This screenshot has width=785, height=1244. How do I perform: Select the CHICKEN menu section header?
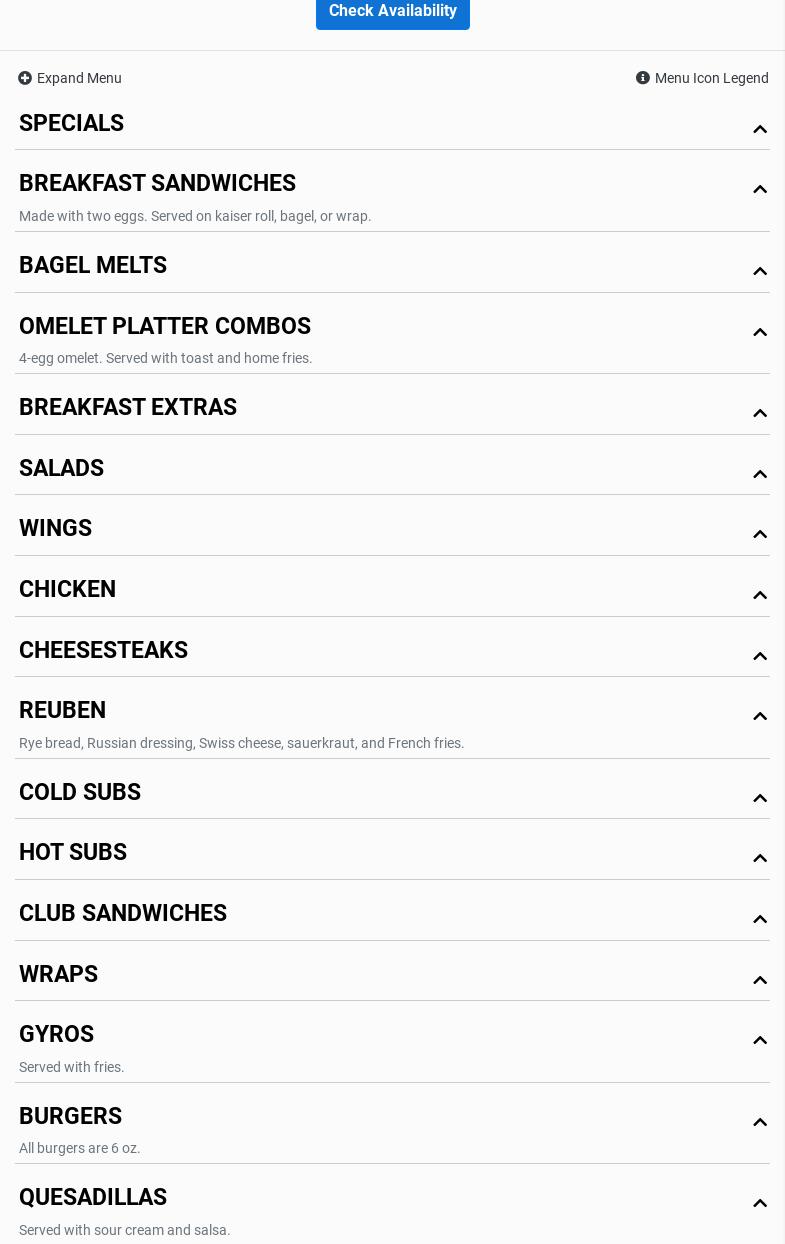coord(67,589)
